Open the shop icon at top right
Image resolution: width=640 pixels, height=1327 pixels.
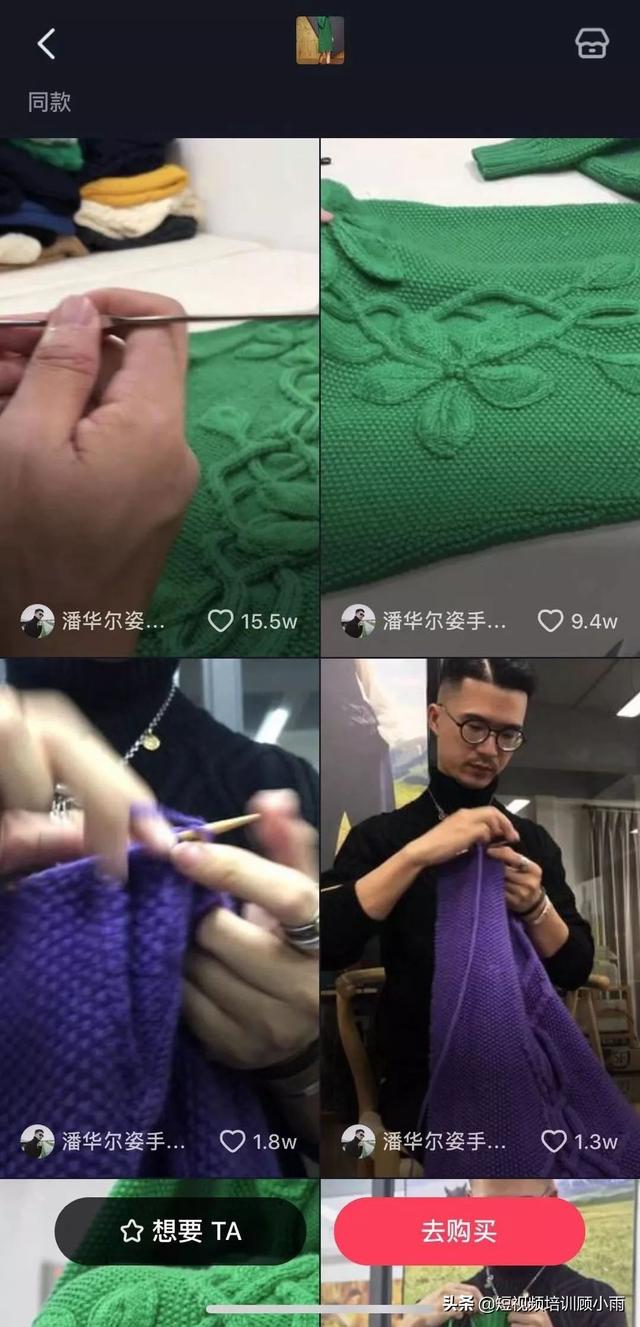(x=591, y=43)
